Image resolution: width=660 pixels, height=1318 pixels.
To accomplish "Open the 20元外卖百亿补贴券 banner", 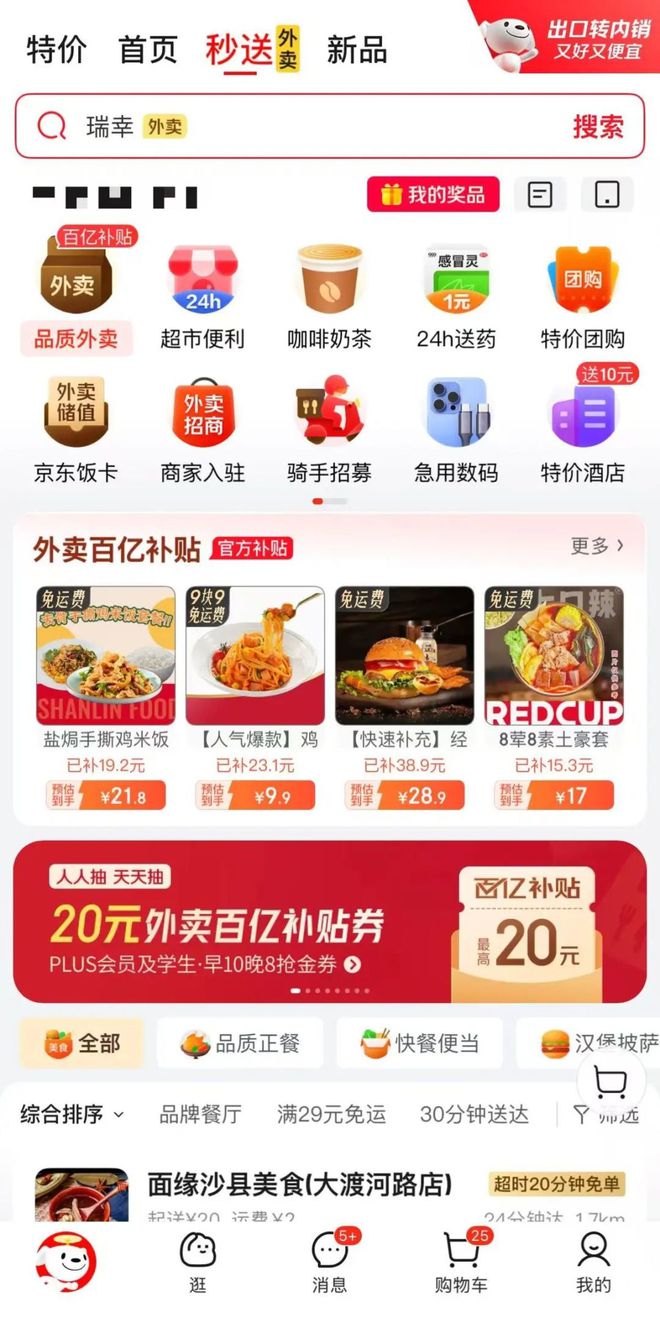I will point(330,921).
